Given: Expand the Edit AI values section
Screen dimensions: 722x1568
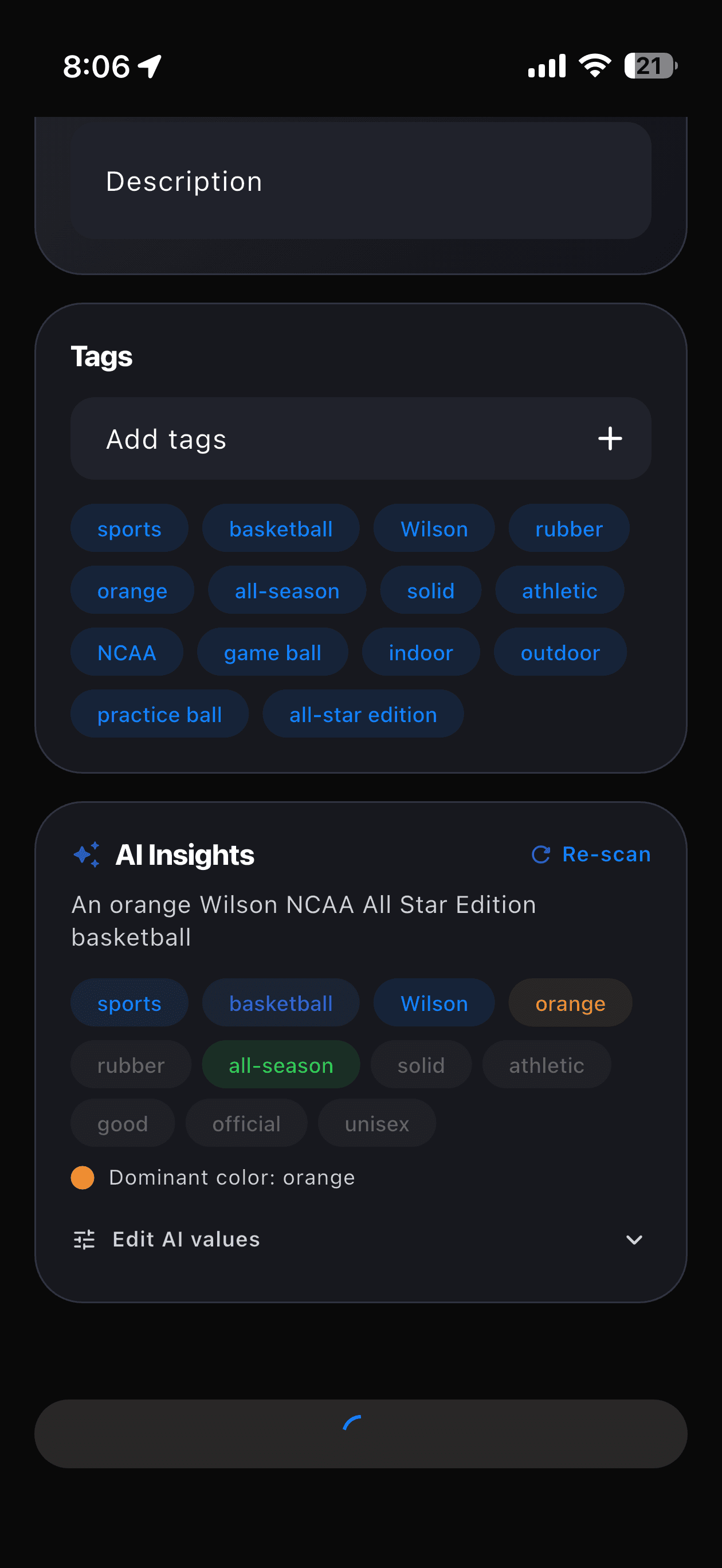Looking at the screenshot, I should [360, 1239].
